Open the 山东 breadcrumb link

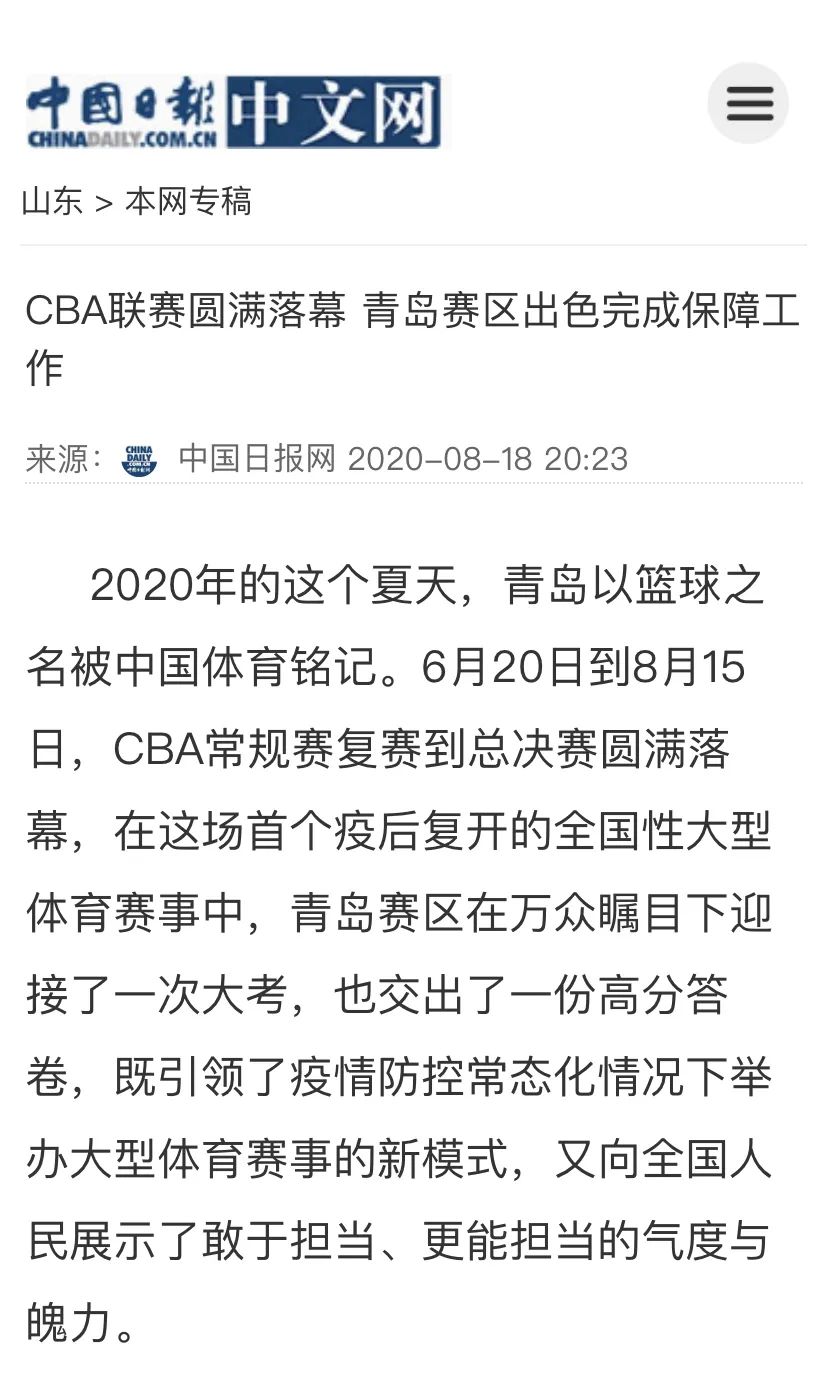(x=52, y=202)
